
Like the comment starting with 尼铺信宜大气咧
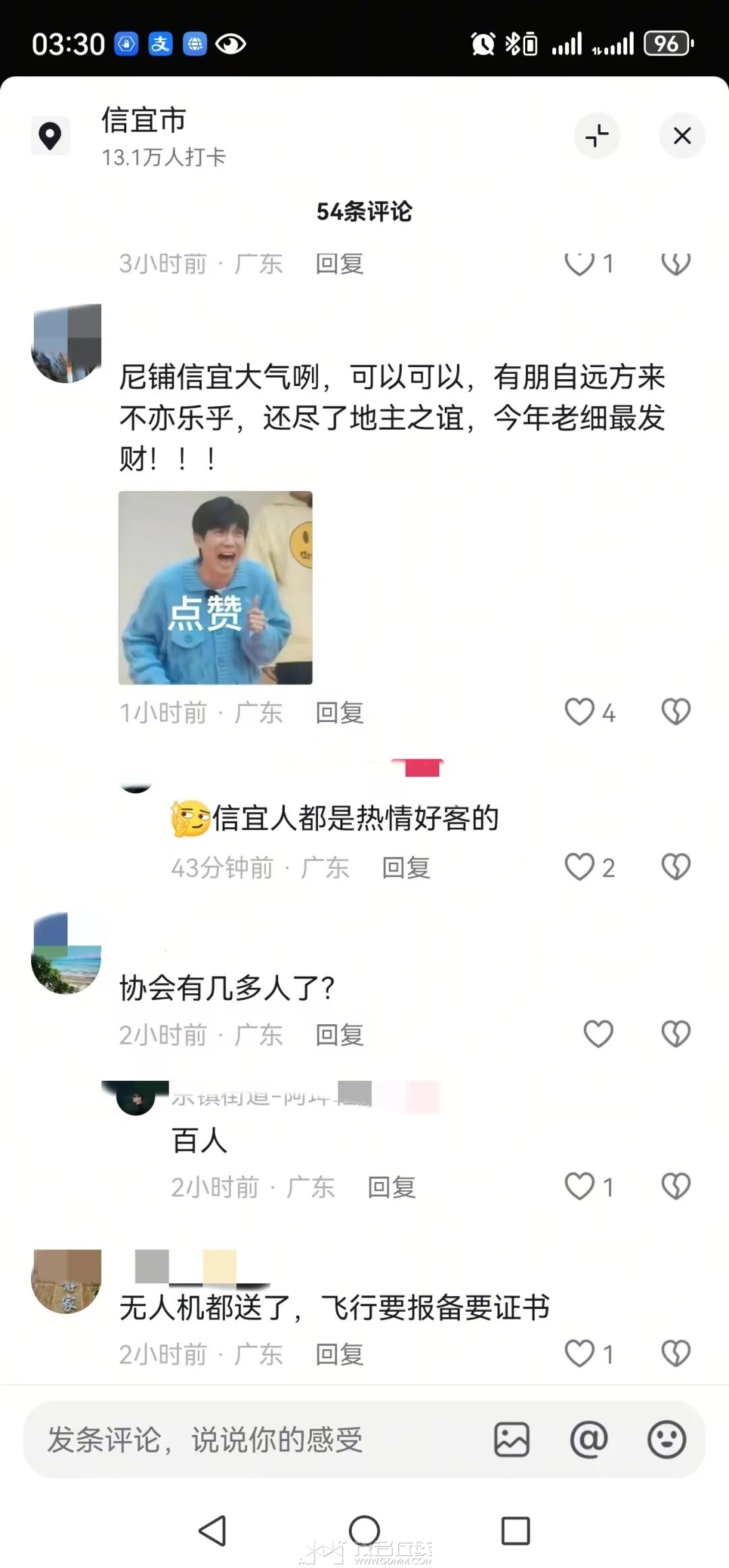(580, 712)
